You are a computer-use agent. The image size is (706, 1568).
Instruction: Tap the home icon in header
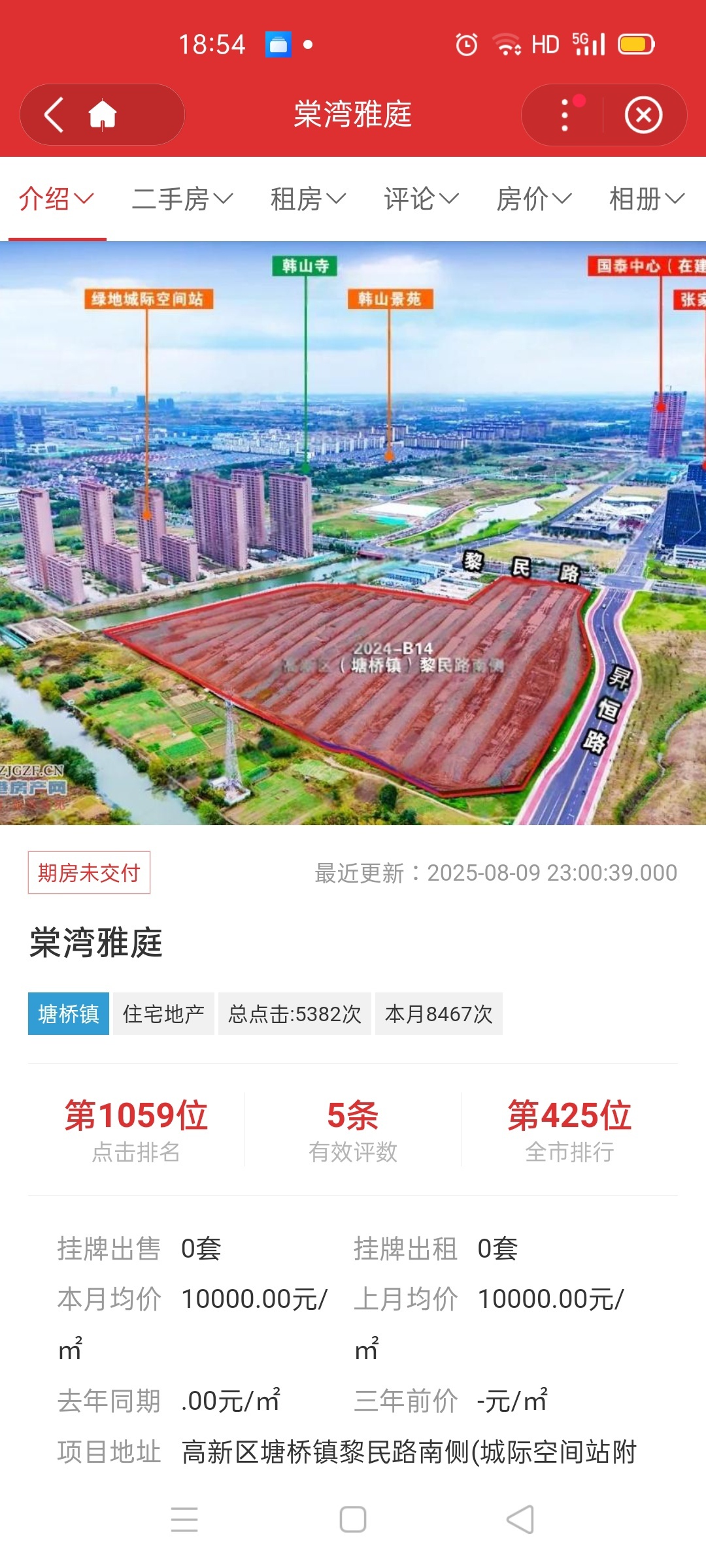click(103, 115)
